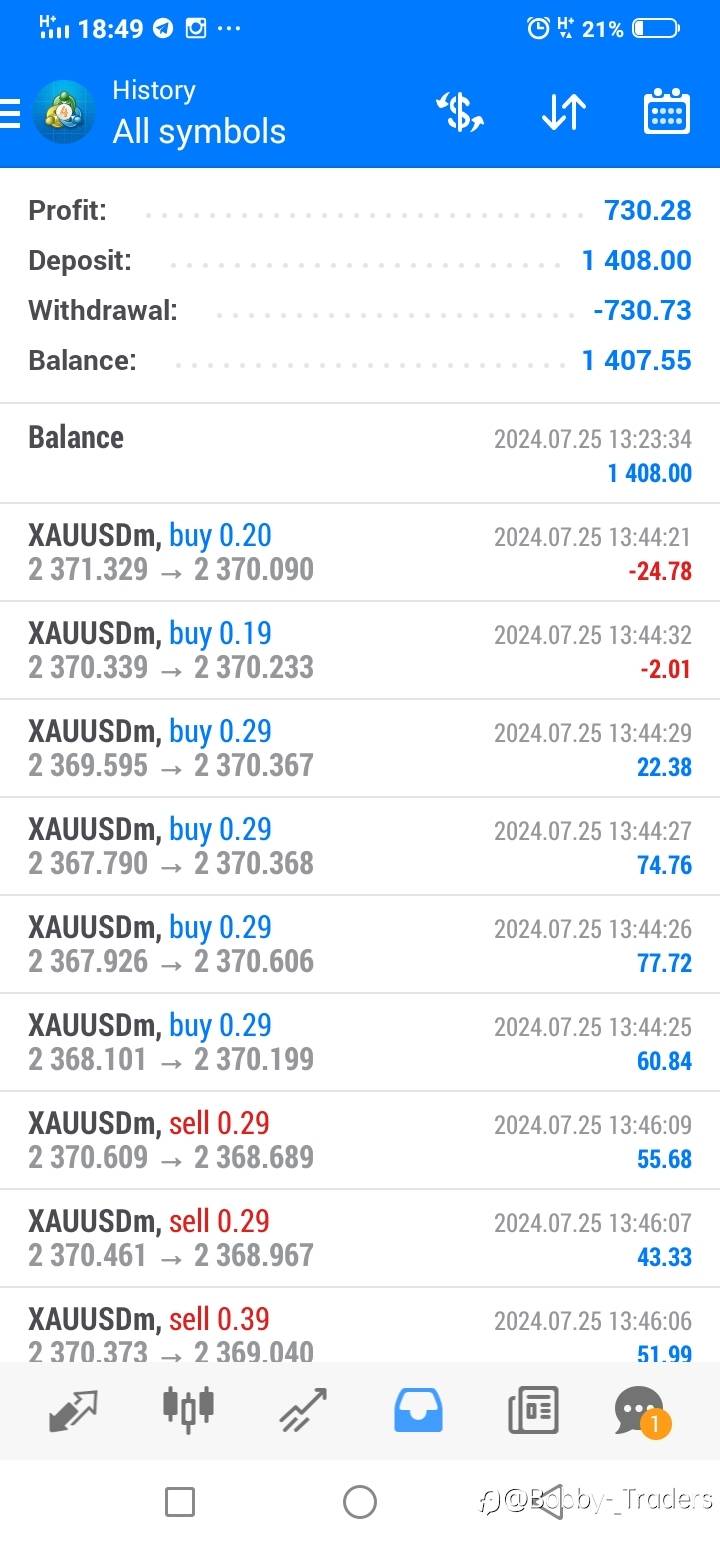
Task: Open the sell 0.29 trade with 43.33
Action: click(x=360, y=1238)
